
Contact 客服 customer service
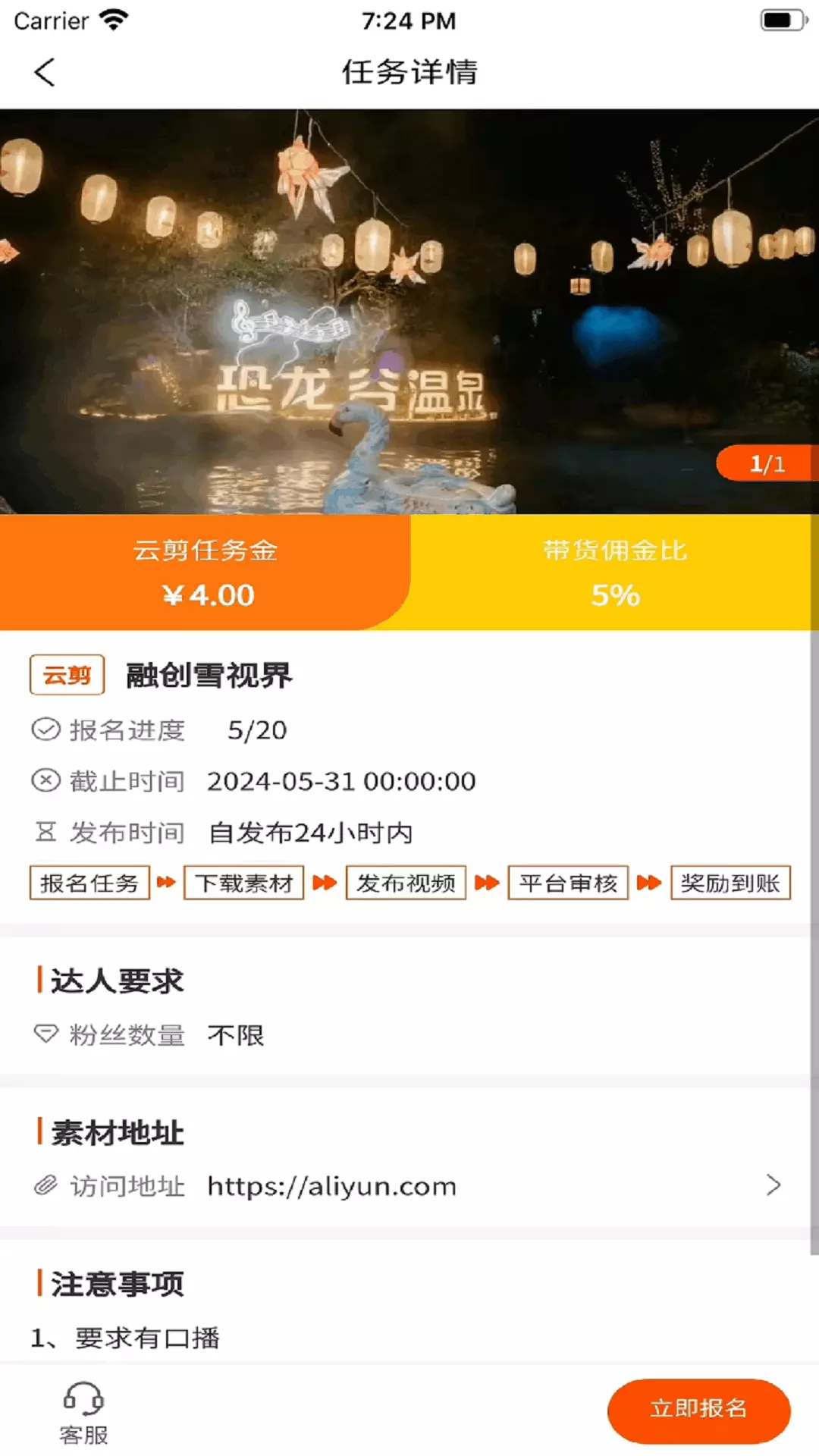83,1413
